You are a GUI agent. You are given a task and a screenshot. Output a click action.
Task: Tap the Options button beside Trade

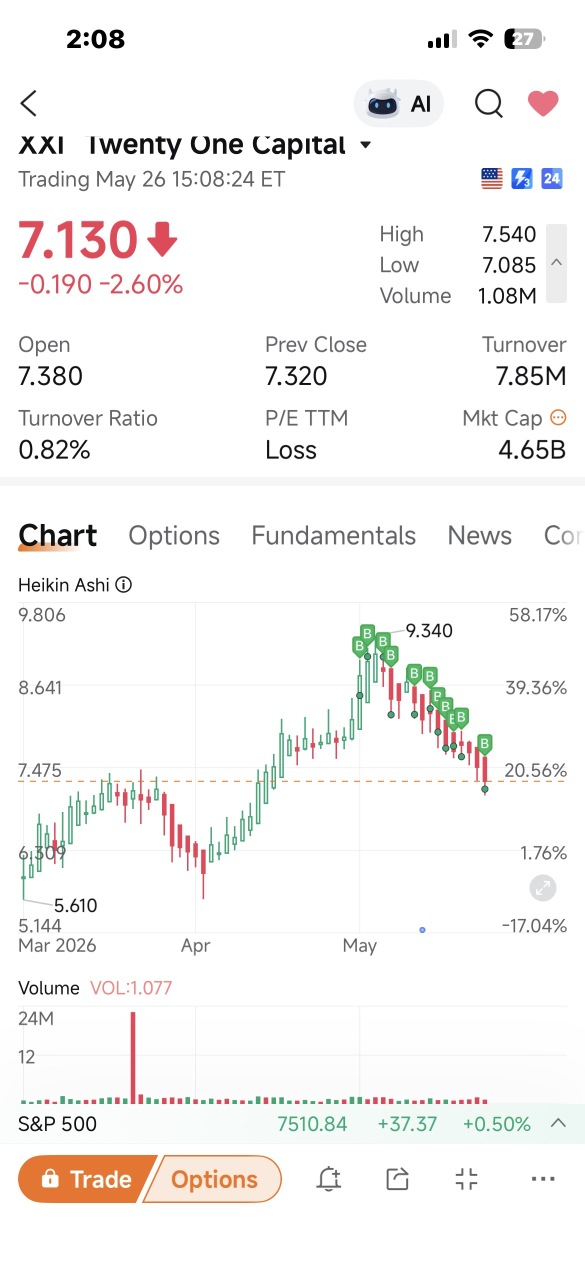214,1179
